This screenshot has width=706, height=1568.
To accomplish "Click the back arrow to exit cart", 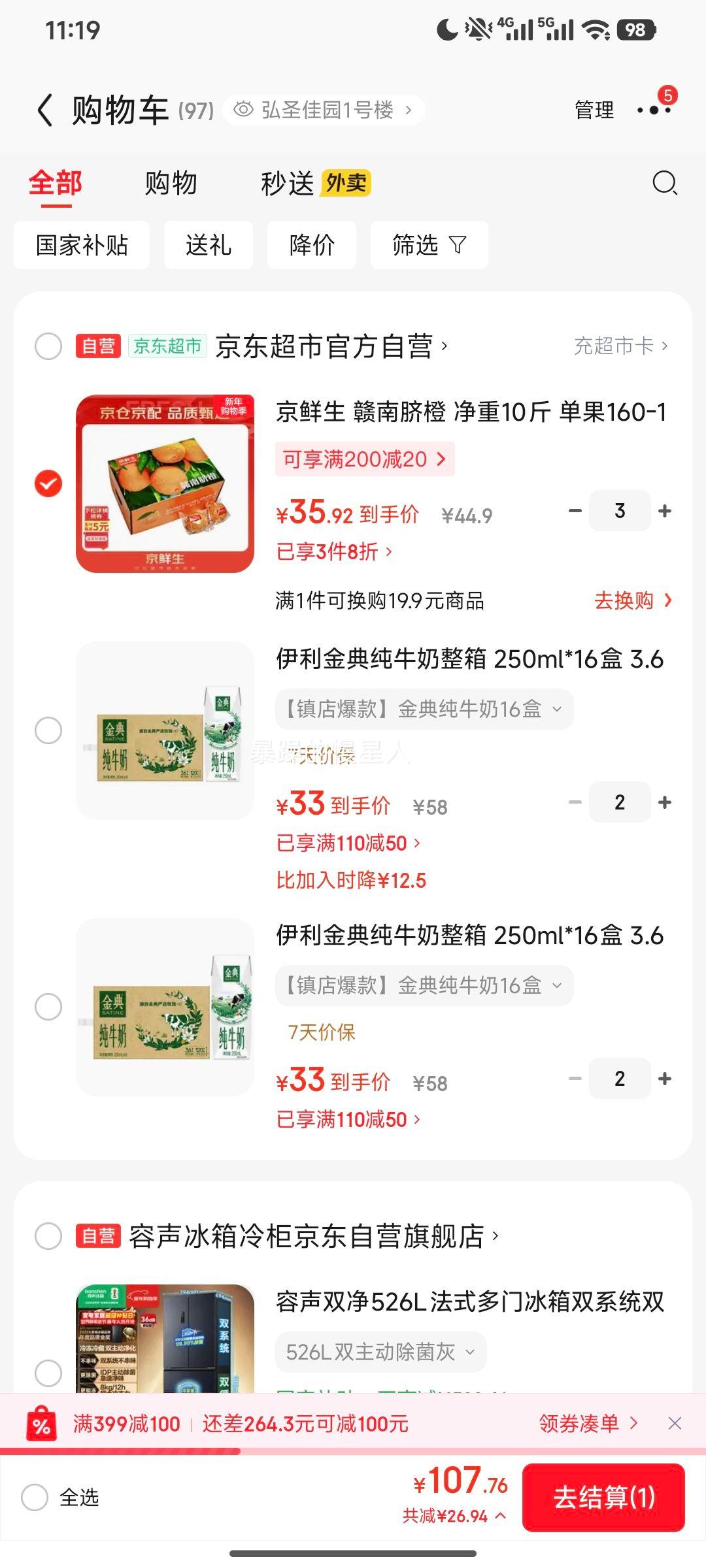I will click(44, 109).
